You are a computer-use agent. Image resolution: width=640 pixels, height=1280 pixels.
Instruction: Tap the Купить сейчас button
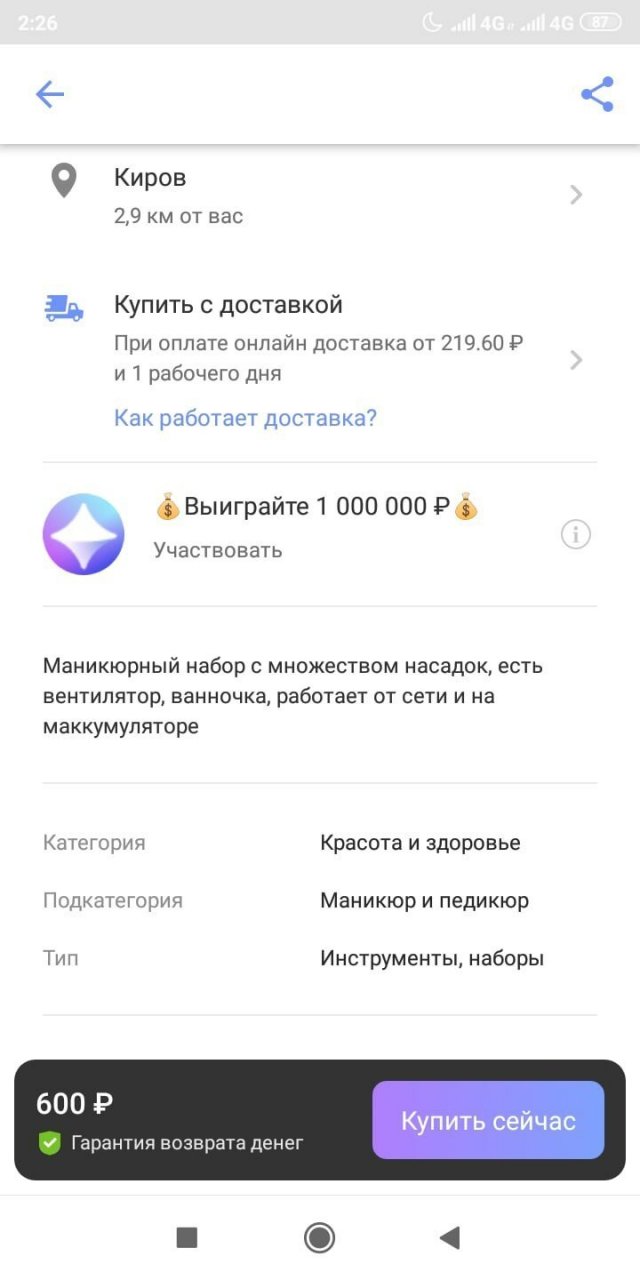pyautogui.click(x=488, y=1120)
